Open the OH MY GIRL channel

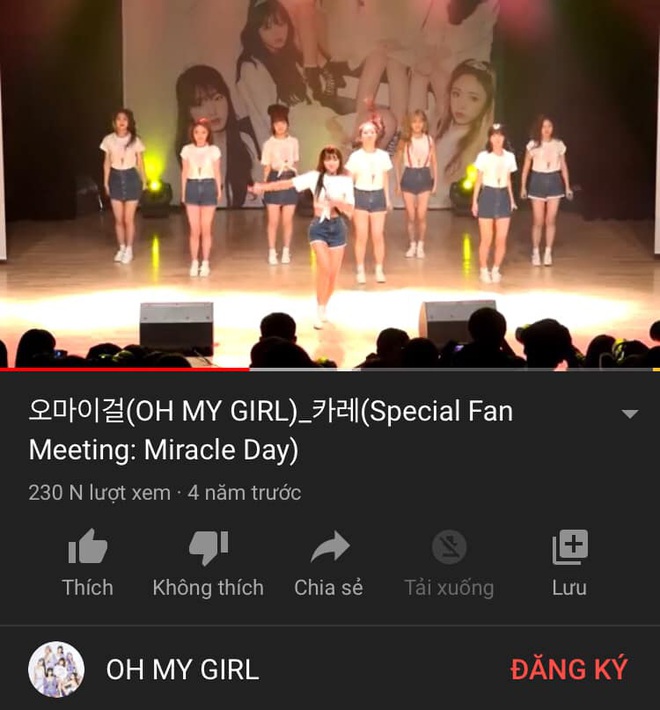(x=182, y=669)
